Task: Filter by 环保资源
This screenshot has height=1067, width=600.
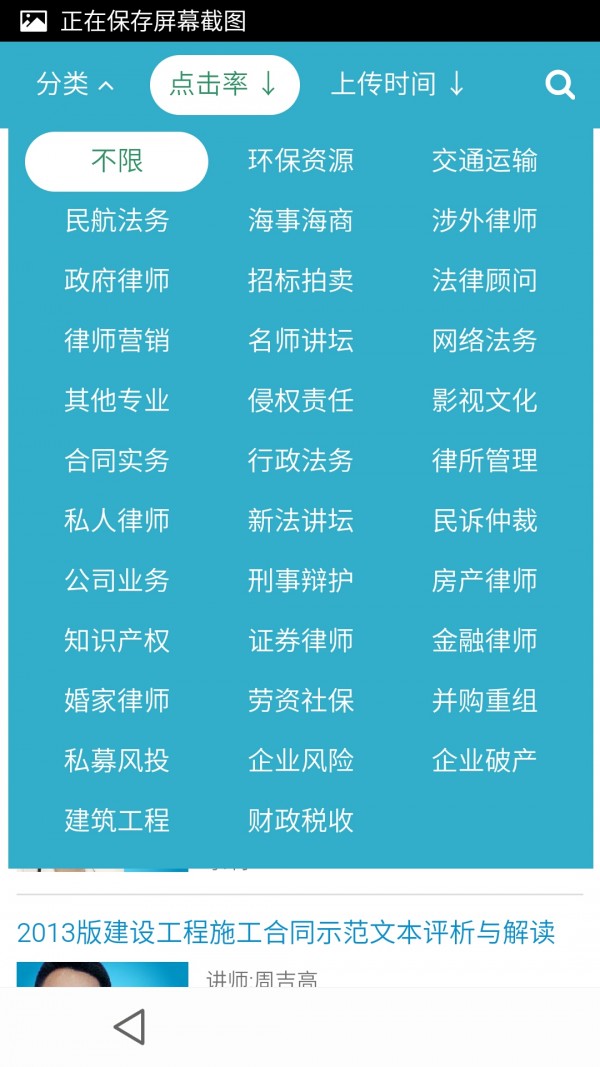Action: coord(301,161)
